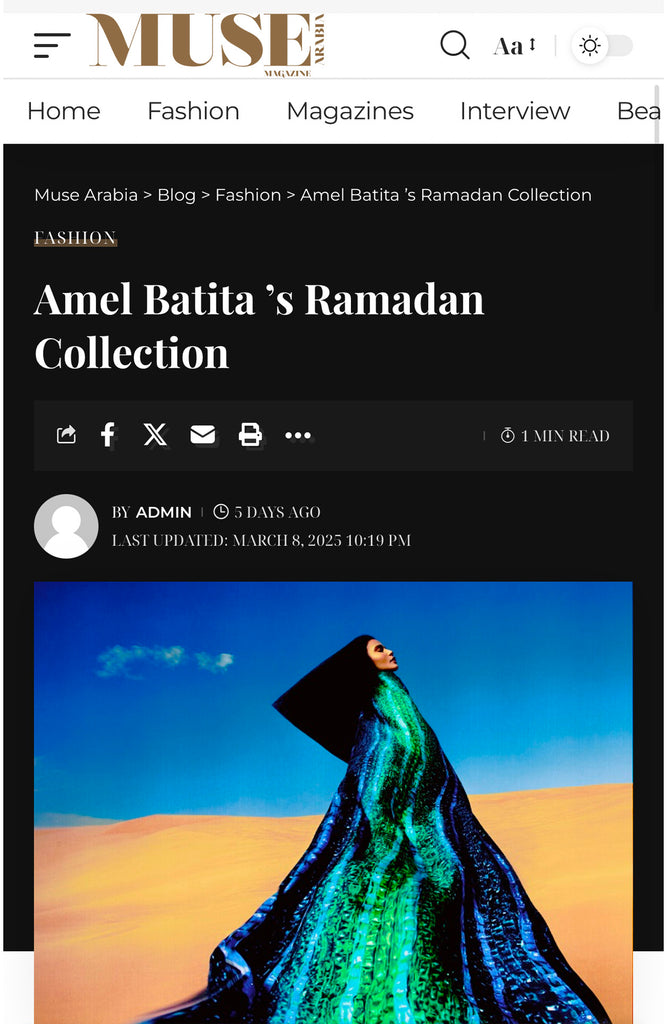This screenshot has width=667, height=1024.
Task: Open the Magazines tab
Action: (x=349, y=111)
